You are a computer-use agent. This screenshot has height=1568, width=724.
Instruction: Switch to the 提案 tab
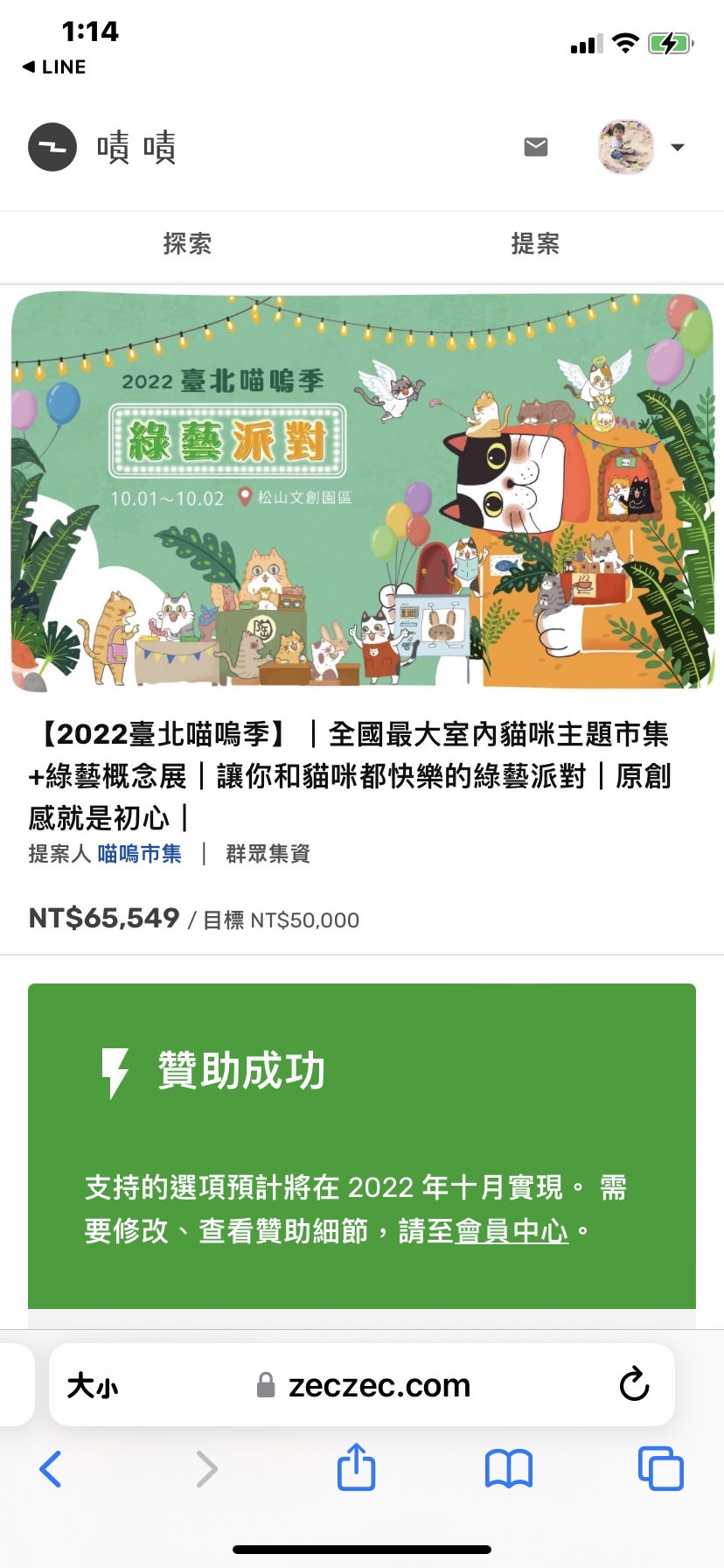535,244
